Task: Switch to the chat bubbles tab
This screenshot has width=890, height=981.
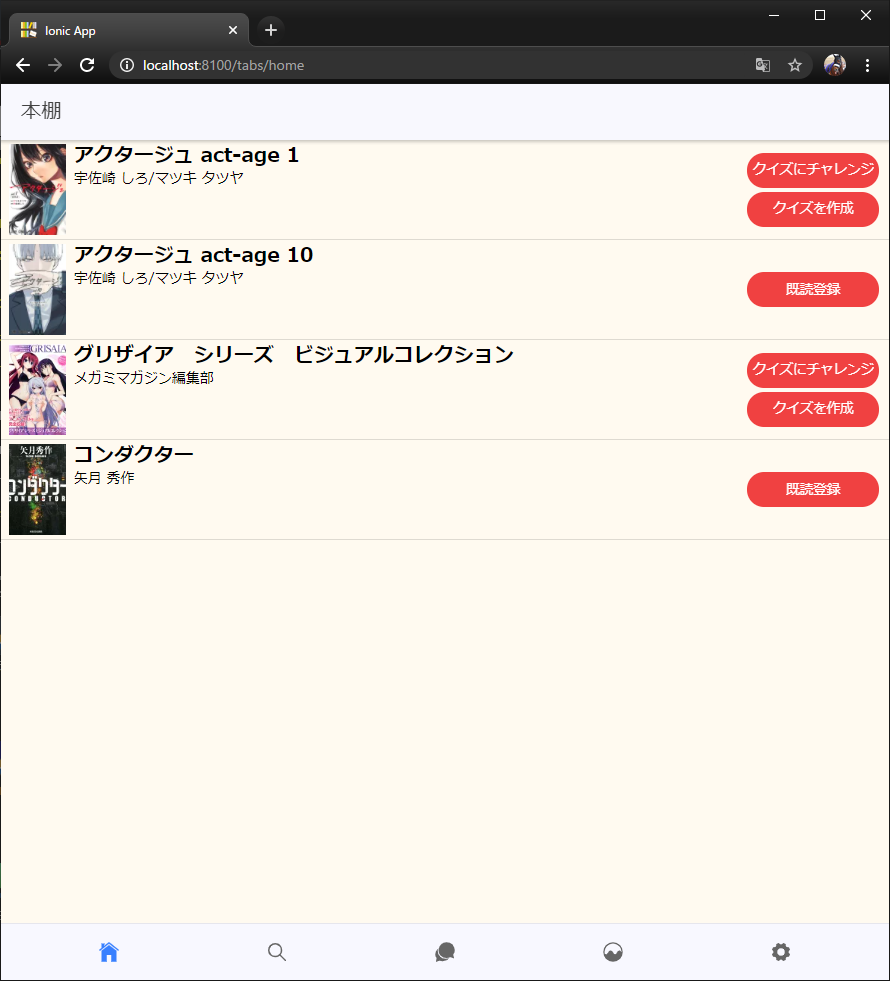Action: [445, 952]
